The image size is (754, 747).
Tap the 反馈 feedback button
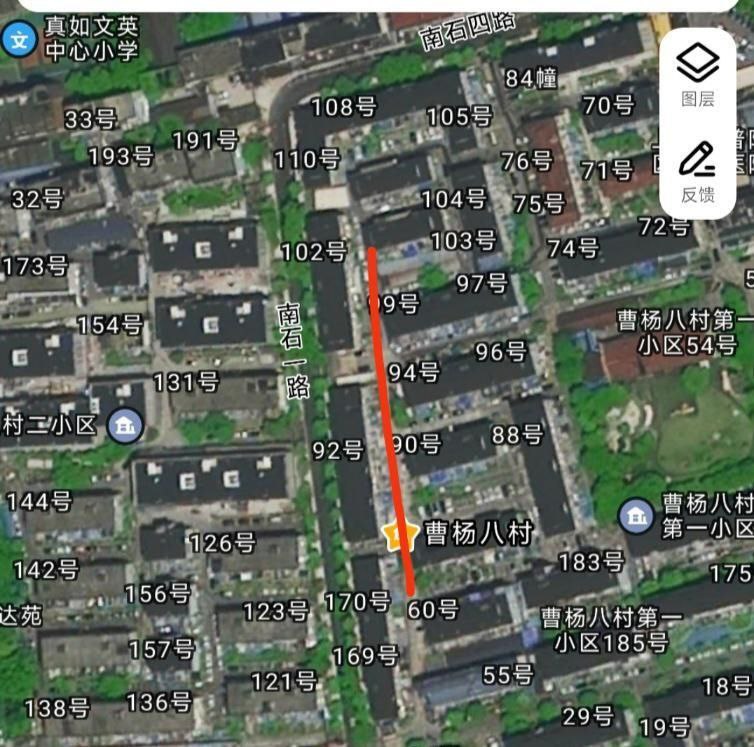[x=697, y=171]
